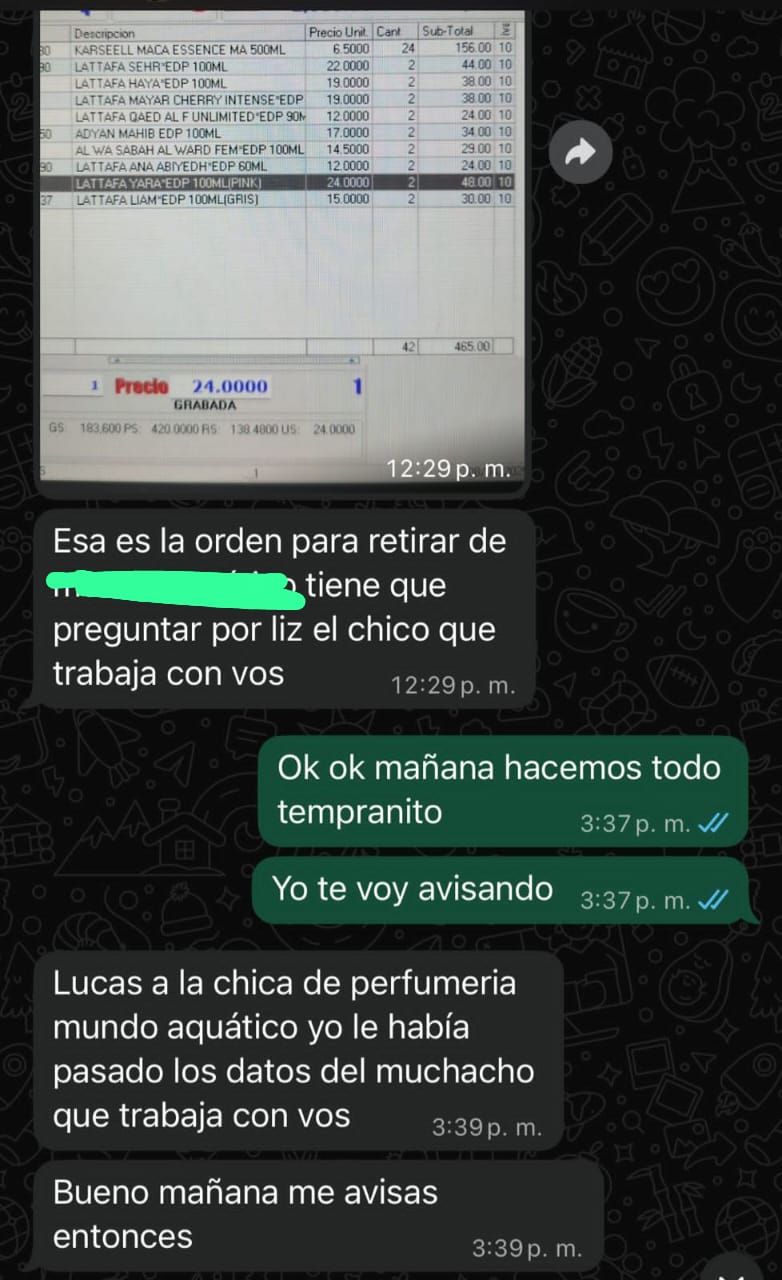
Task: Tap the forward arrow beside the image
Action: (581, 152)
